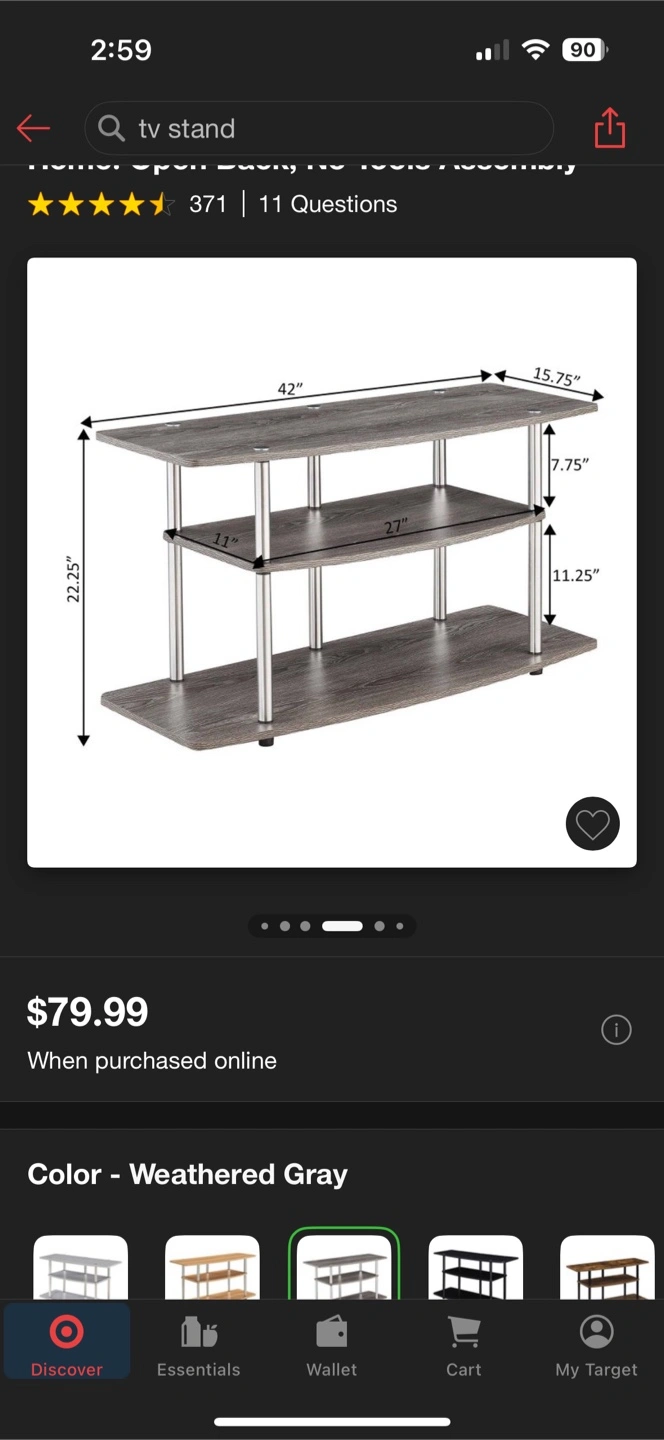Go back with the red arrow
This screenshot has height=1440, width=664.
[x=33, y=128]
